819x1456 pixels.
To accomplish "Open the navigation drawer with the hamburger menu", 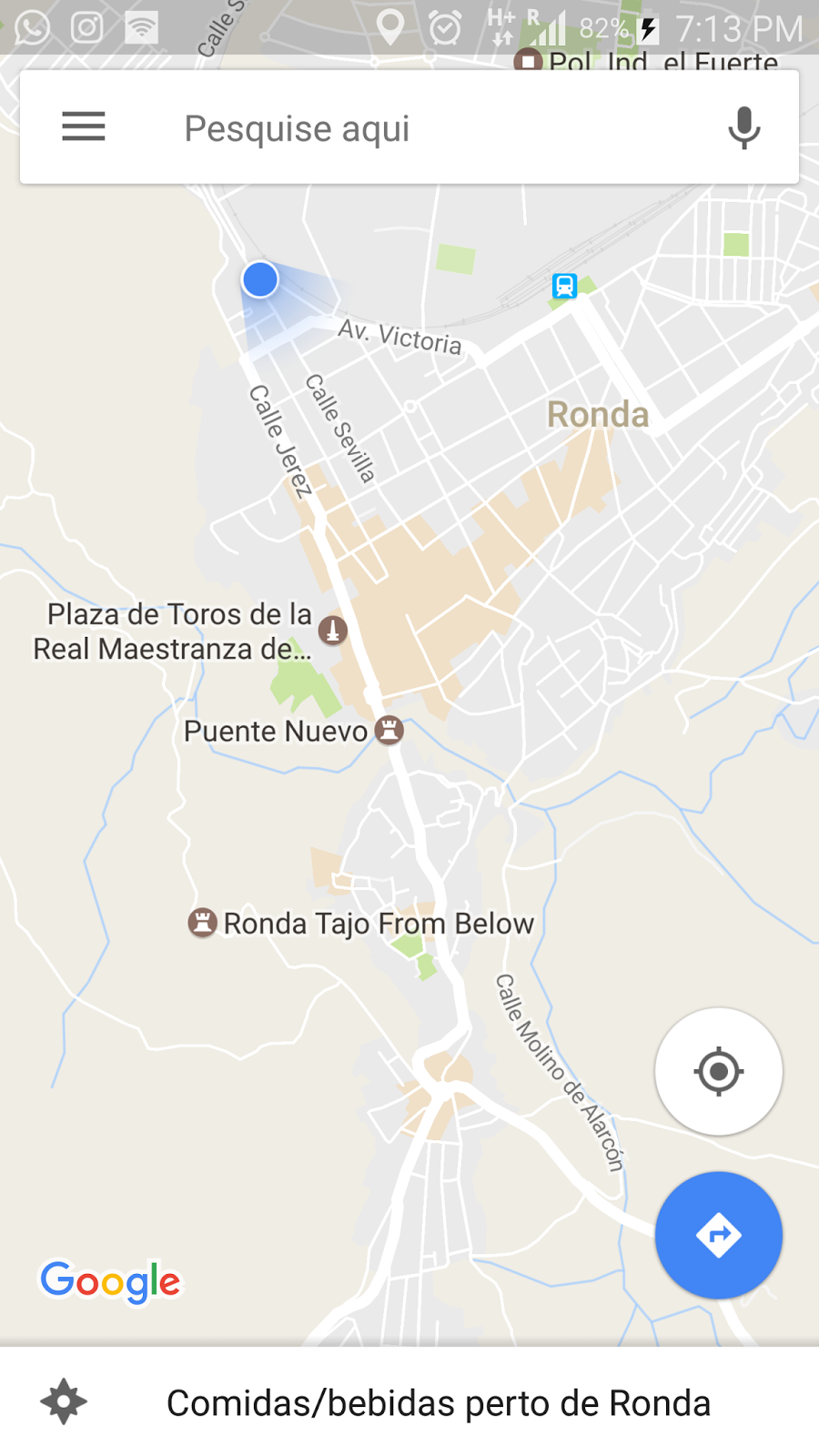I will click(x=83, y=127).
